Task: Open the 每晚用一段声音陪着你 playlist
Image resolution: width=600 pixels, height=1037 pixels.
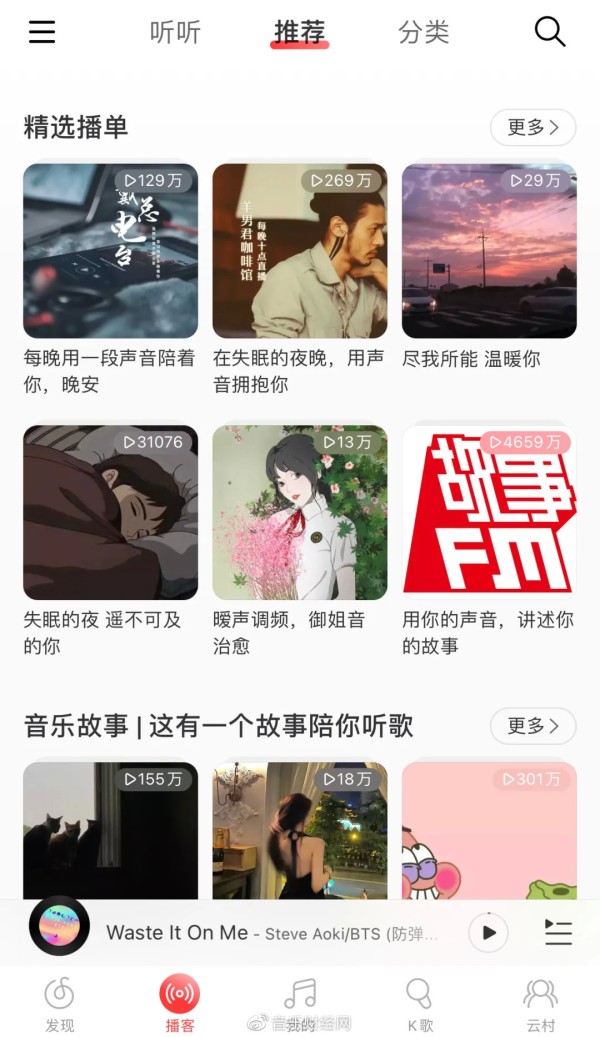Action: 110,251
